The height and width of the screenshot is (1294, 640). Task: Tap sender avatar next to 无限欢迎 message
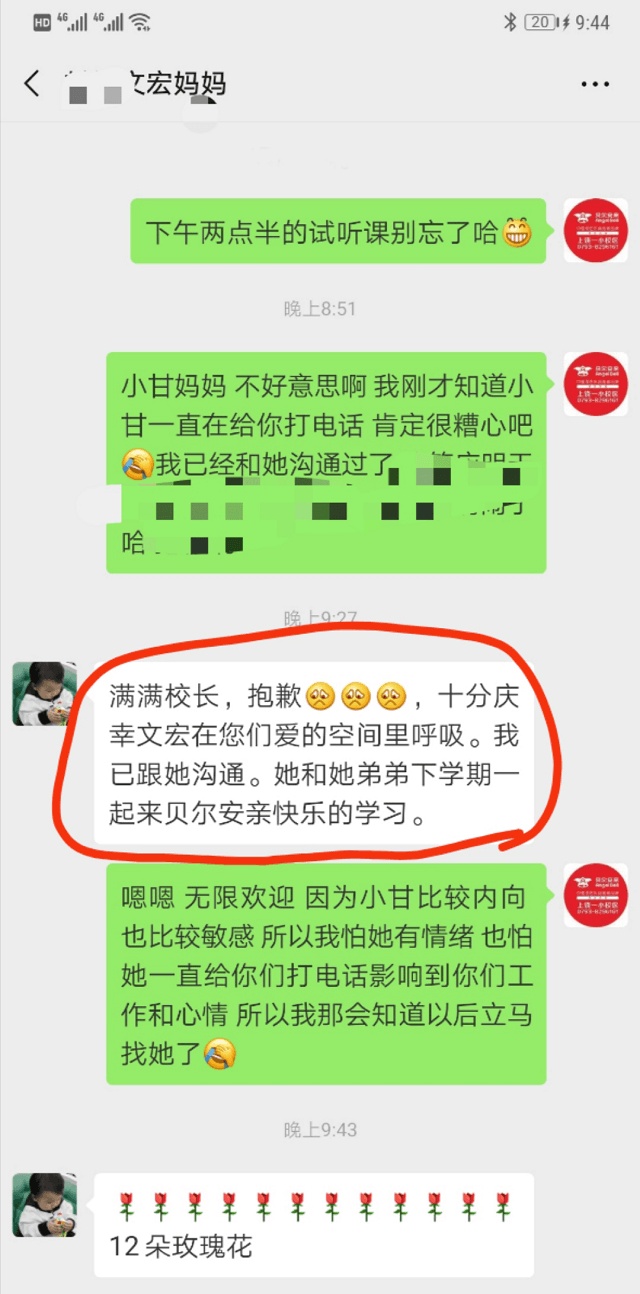click(595, 896)
